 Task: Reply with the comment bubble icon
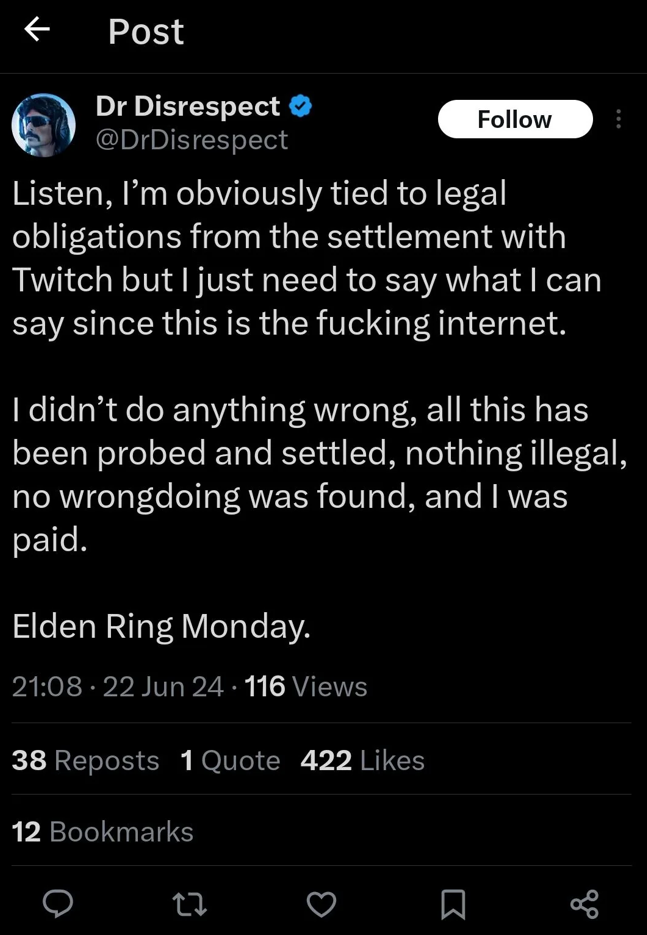(x=58, y=904)
